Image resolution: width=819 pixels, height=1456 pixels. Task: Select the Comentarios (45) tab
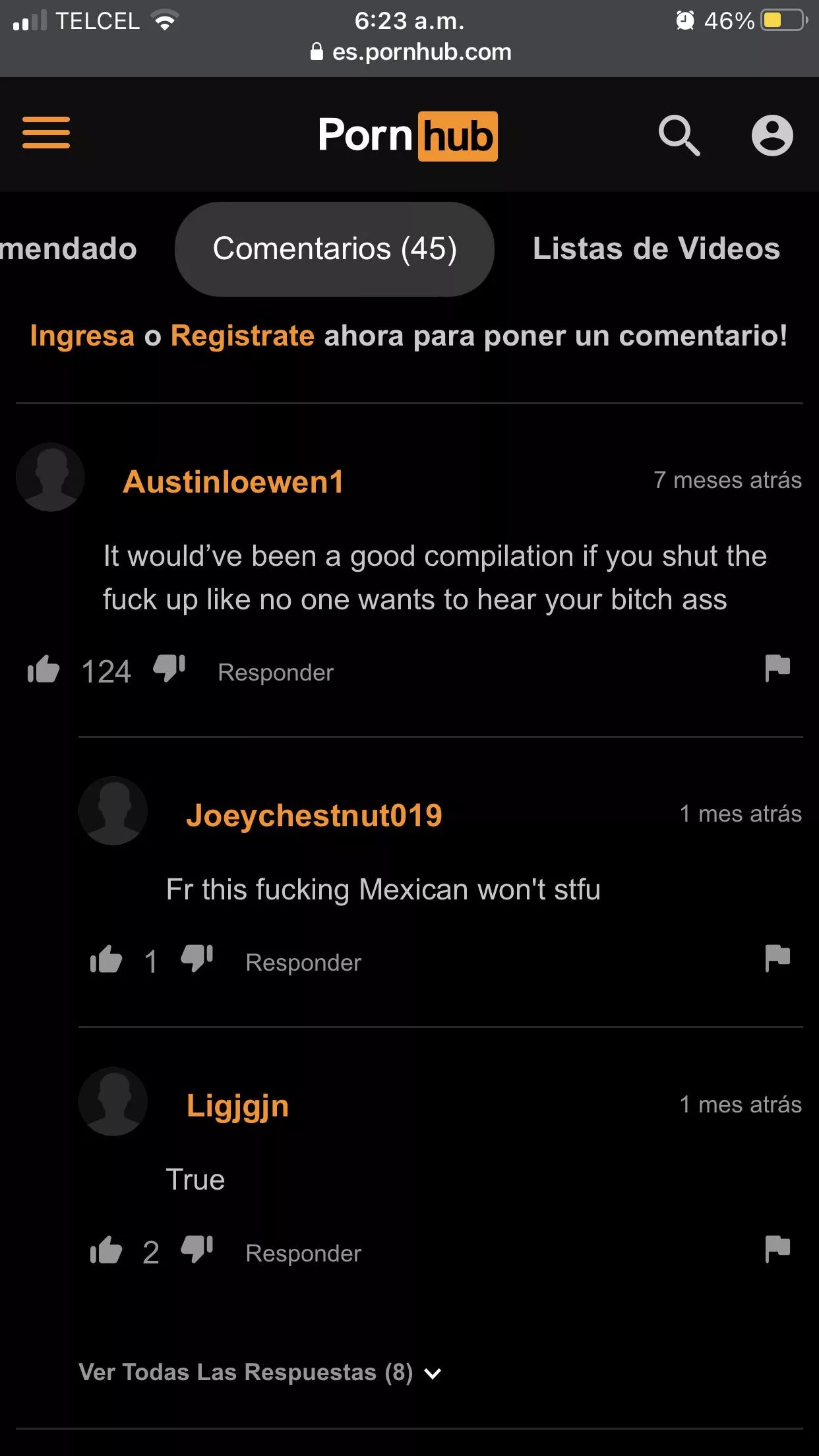(x=334, y=249)
